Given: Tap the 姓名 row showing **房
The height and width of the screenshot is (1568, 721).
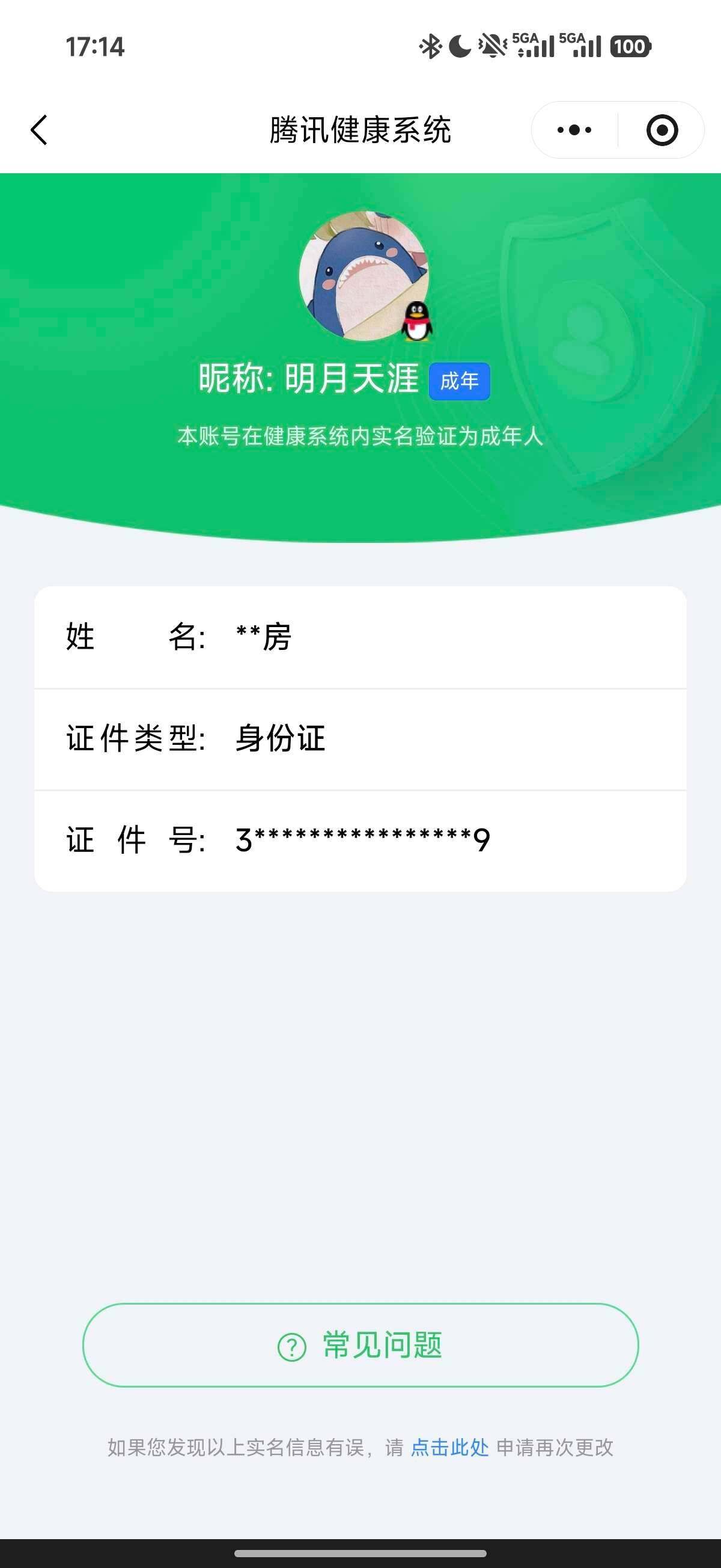Looking at the screenshot, I should (x=360, y=637).
